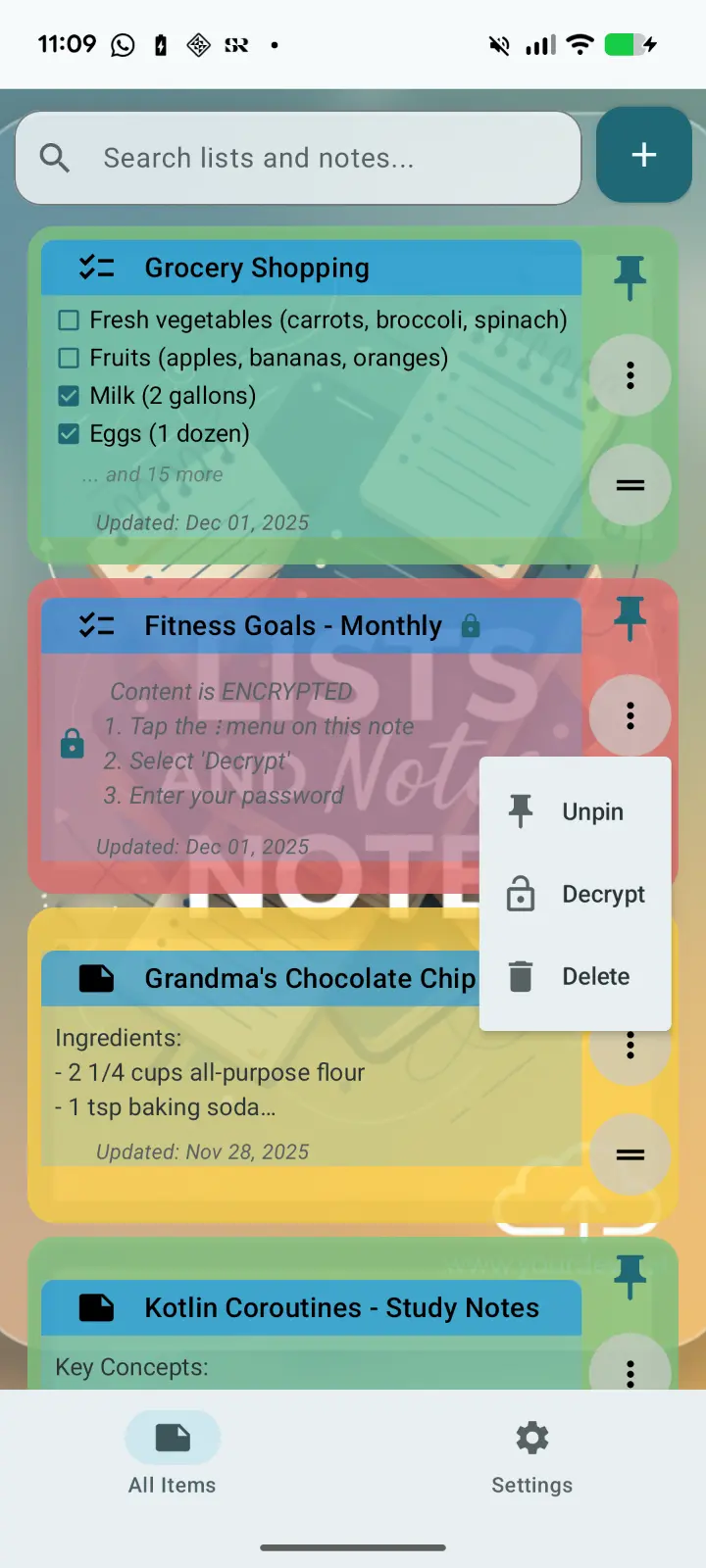Click the note icon beside Grandma's Chocolate Chip
This screenshot has height=1568, width=706.
(94, 978)
